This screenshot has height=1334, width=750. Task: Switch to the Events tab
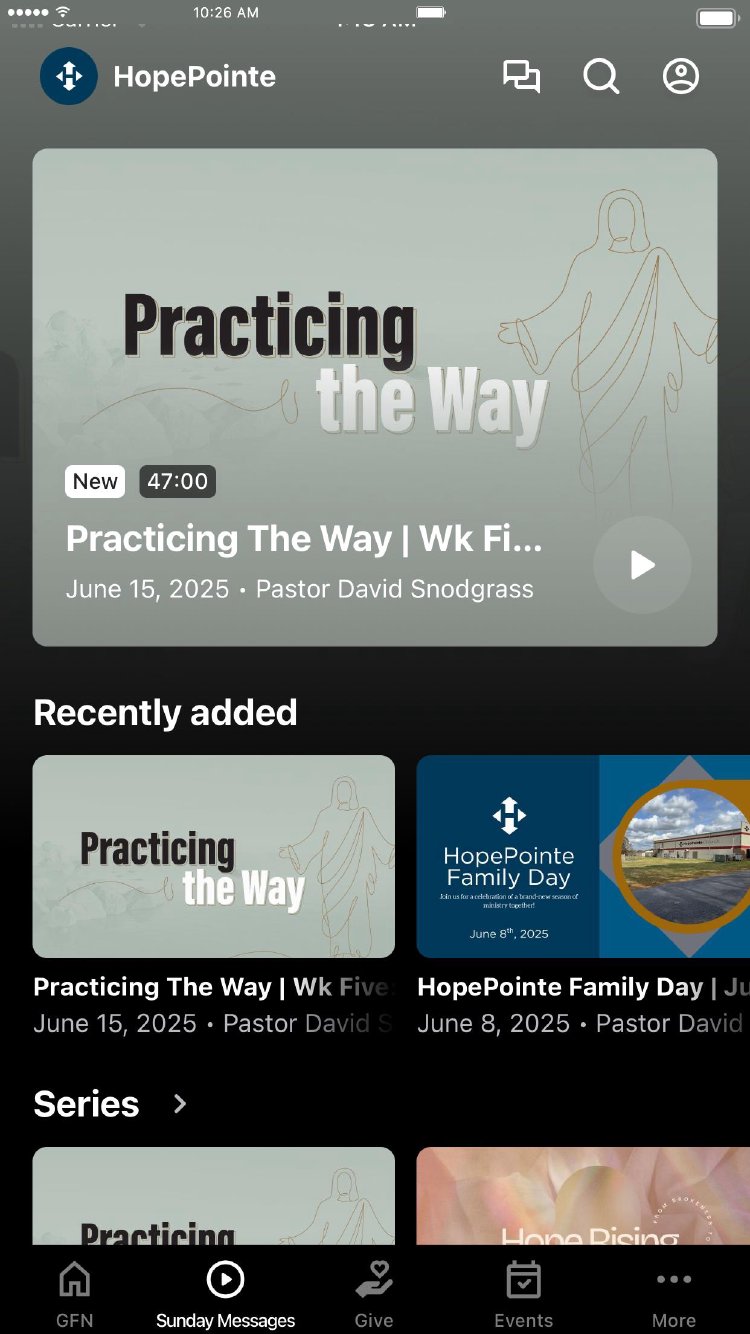click(523, 1295)
